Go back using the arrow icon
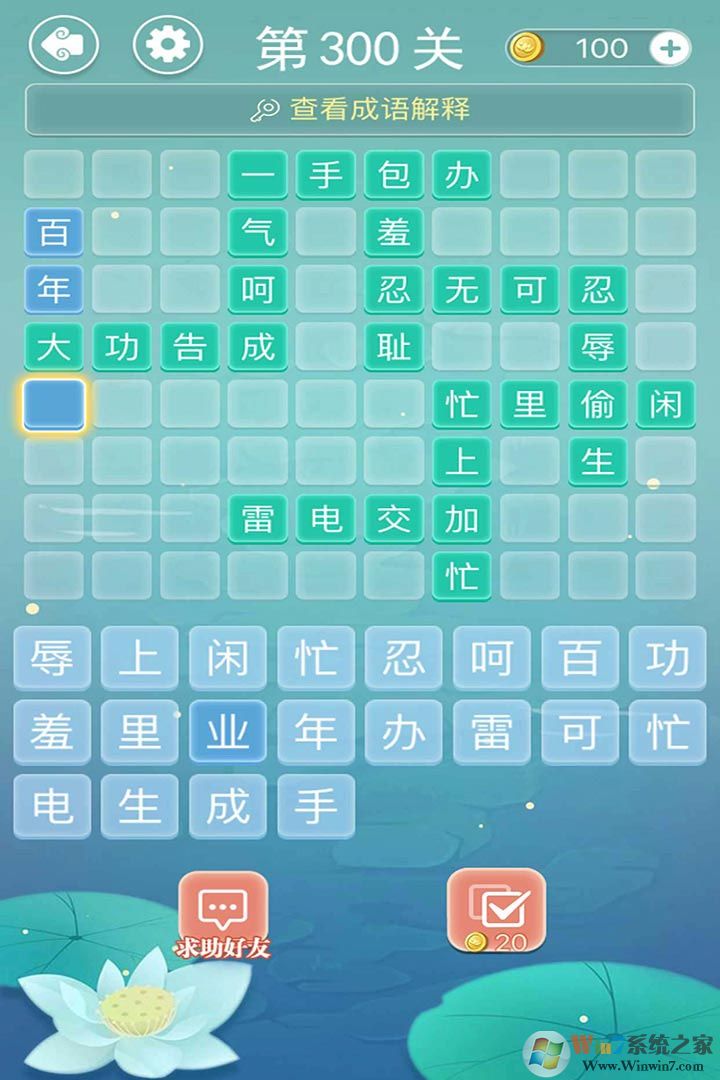Screen dimensions: 720x1080 pyautogui.click(x=64, y=45)
